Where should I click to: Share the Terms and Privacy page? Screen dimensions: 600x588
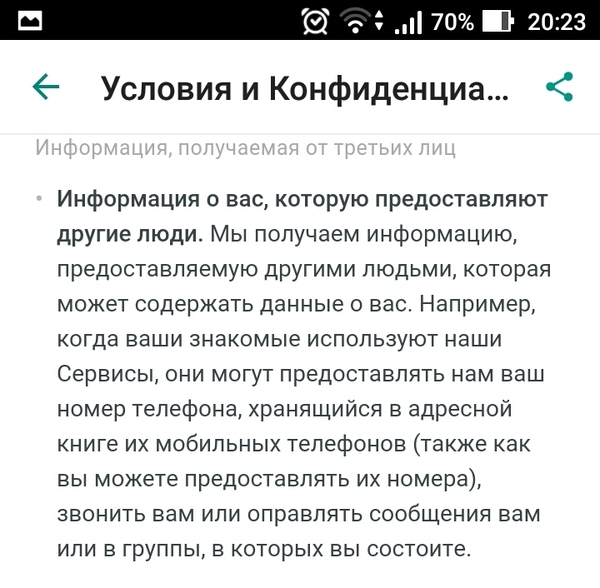coord(559,87)
